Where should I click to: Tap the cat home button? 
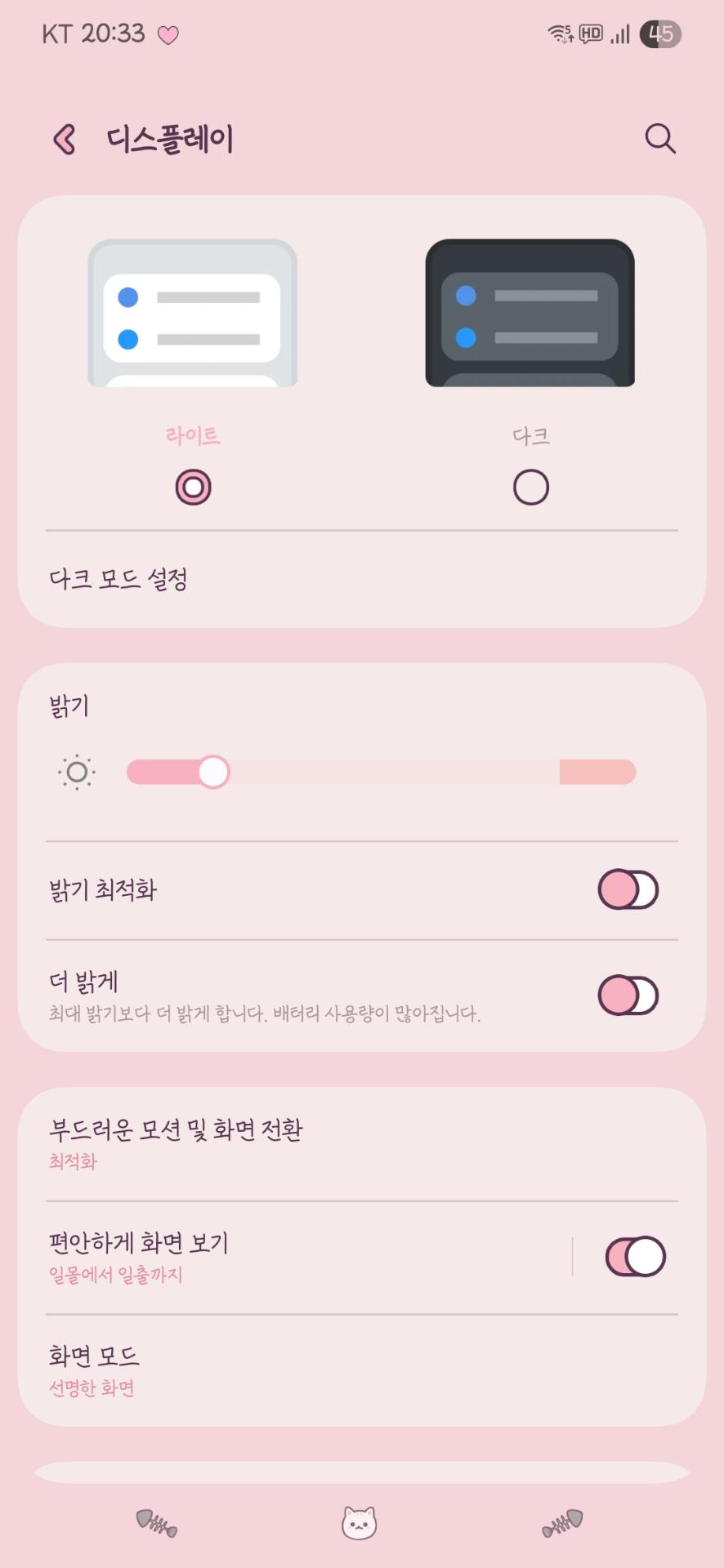(359, 1523)
